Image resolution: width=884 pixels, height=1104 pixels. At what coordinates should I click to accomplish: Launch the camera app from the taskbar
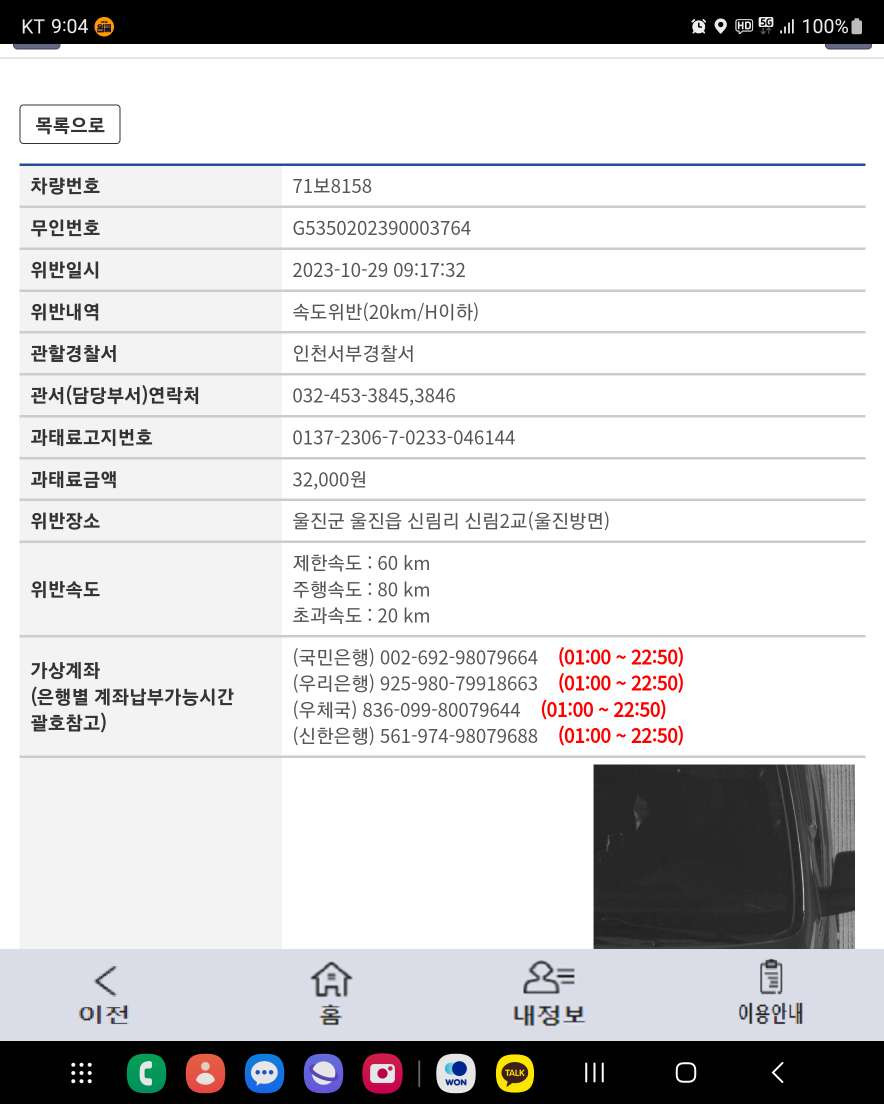click(x=382, y=1073)
